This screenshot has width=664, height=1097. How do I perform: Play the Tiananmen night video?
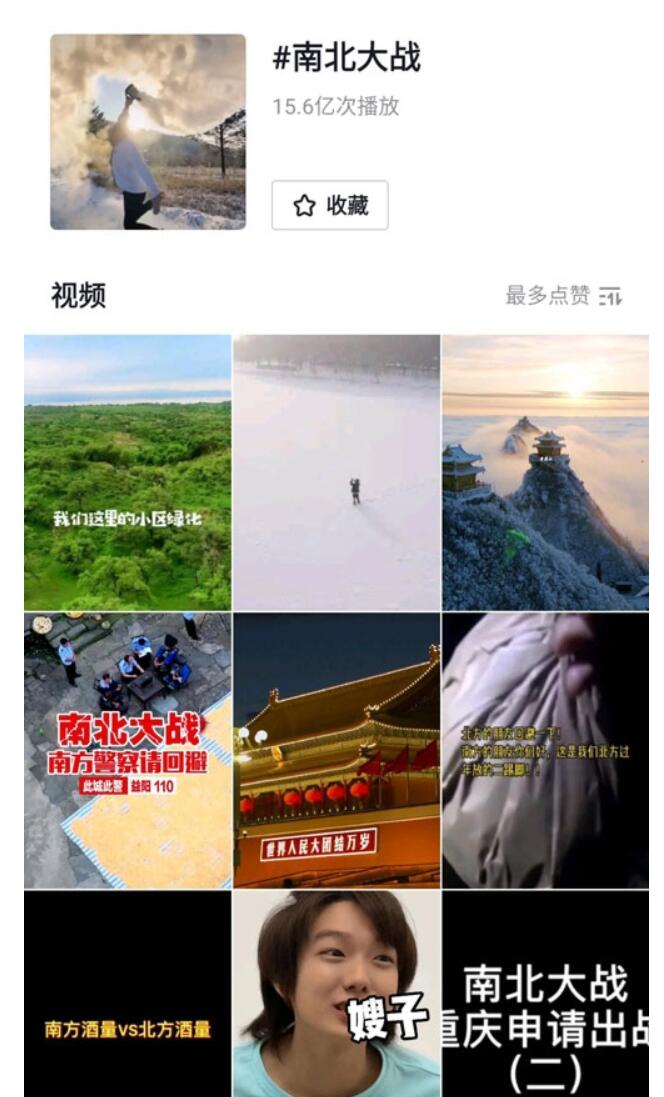337,751
